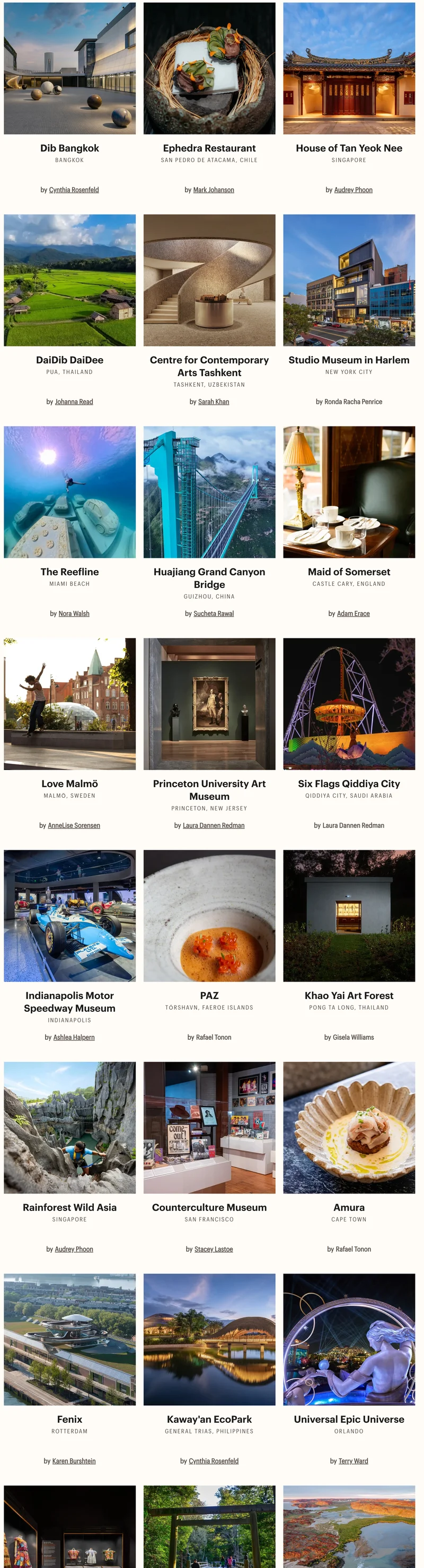Follow the Adam Erace author link

(353, 613)
